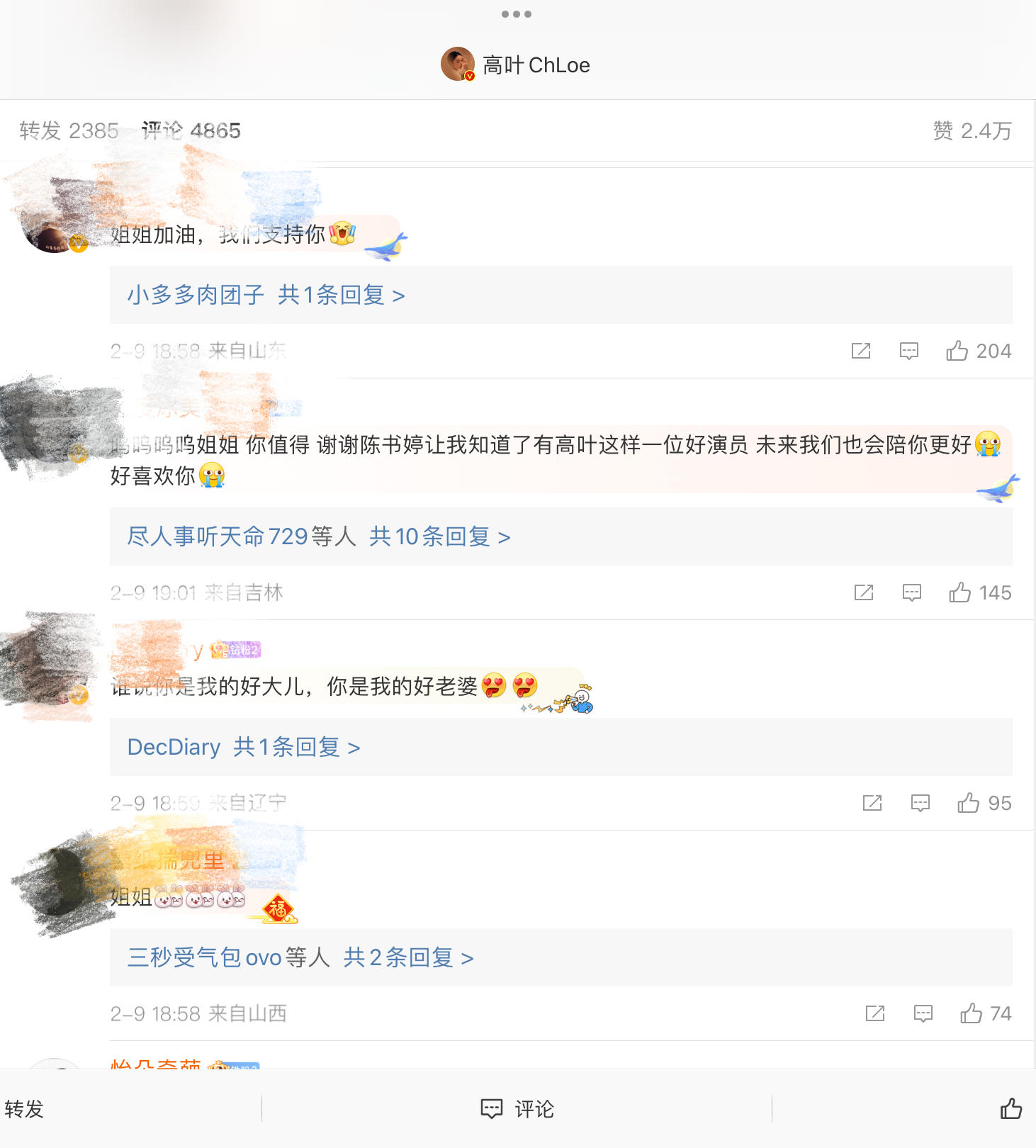Like the comment with 145 likes

pyautogui.click(x=960, y=592)
